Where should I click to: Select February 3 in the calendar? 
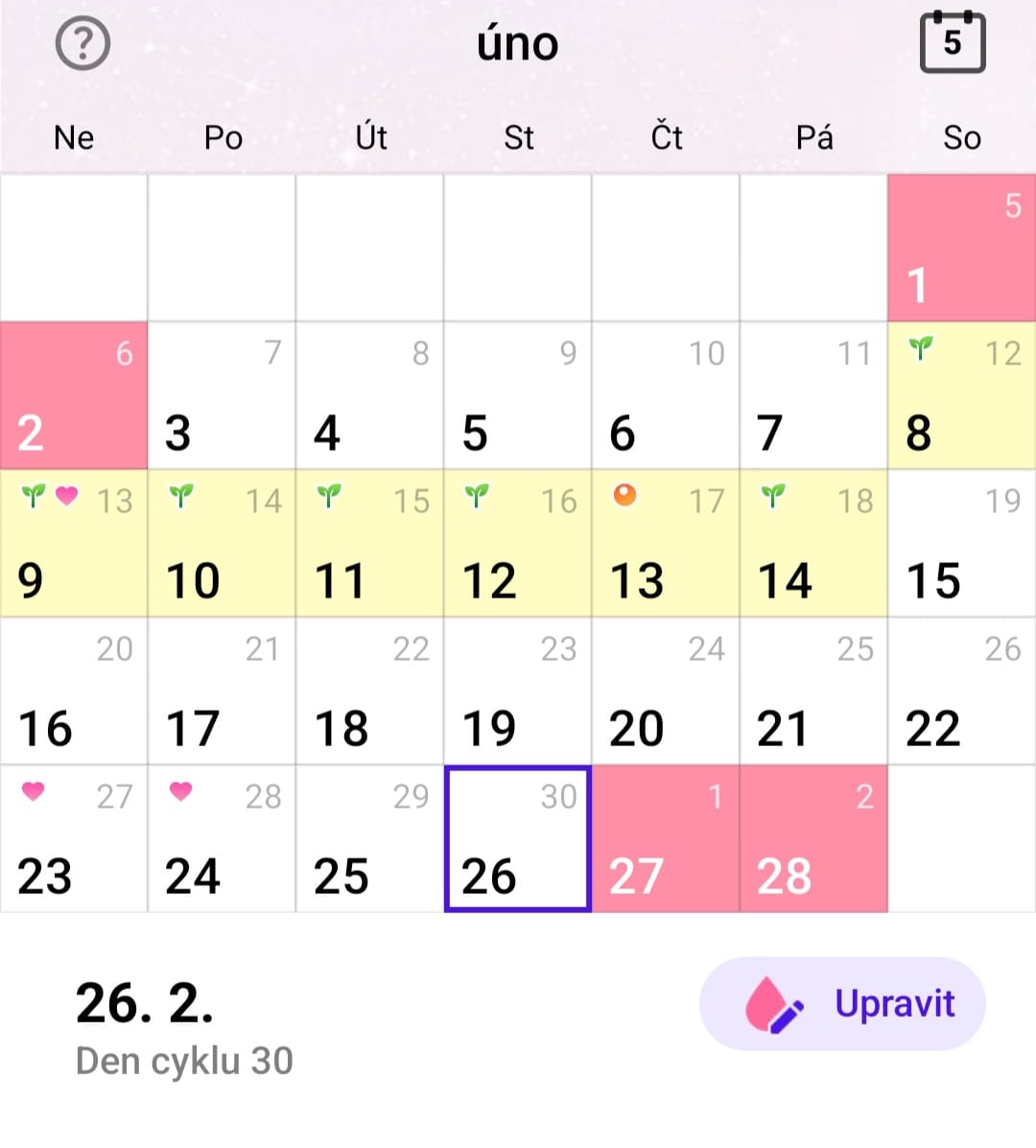tap(222, 395)
